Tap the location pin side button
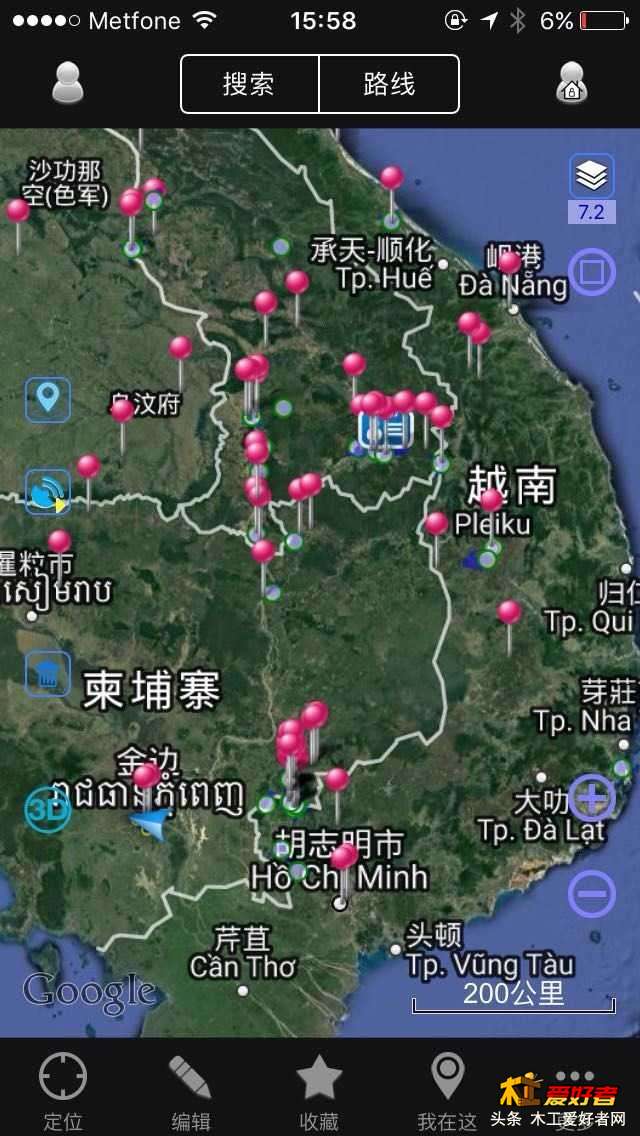This screenshot has height=1136, width=640. point(47,399)
